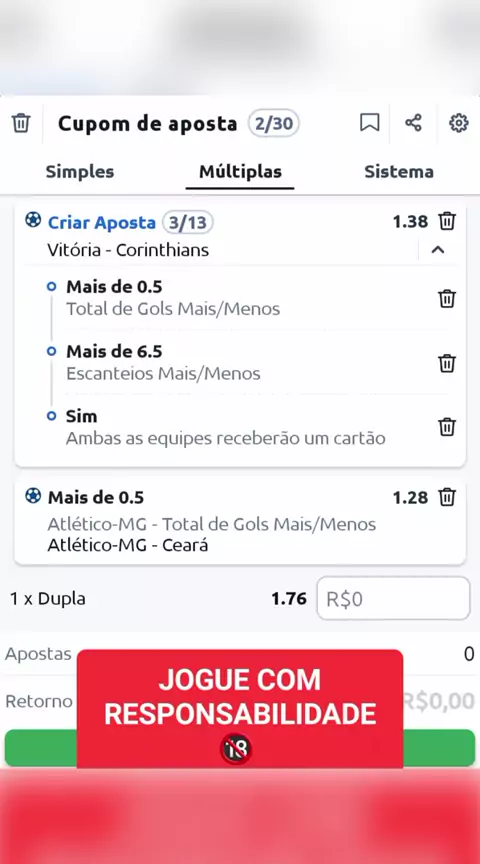480x864 pixels.
Task: Enter stake amount in R$0 field
Action: click(x=393, y=598)
